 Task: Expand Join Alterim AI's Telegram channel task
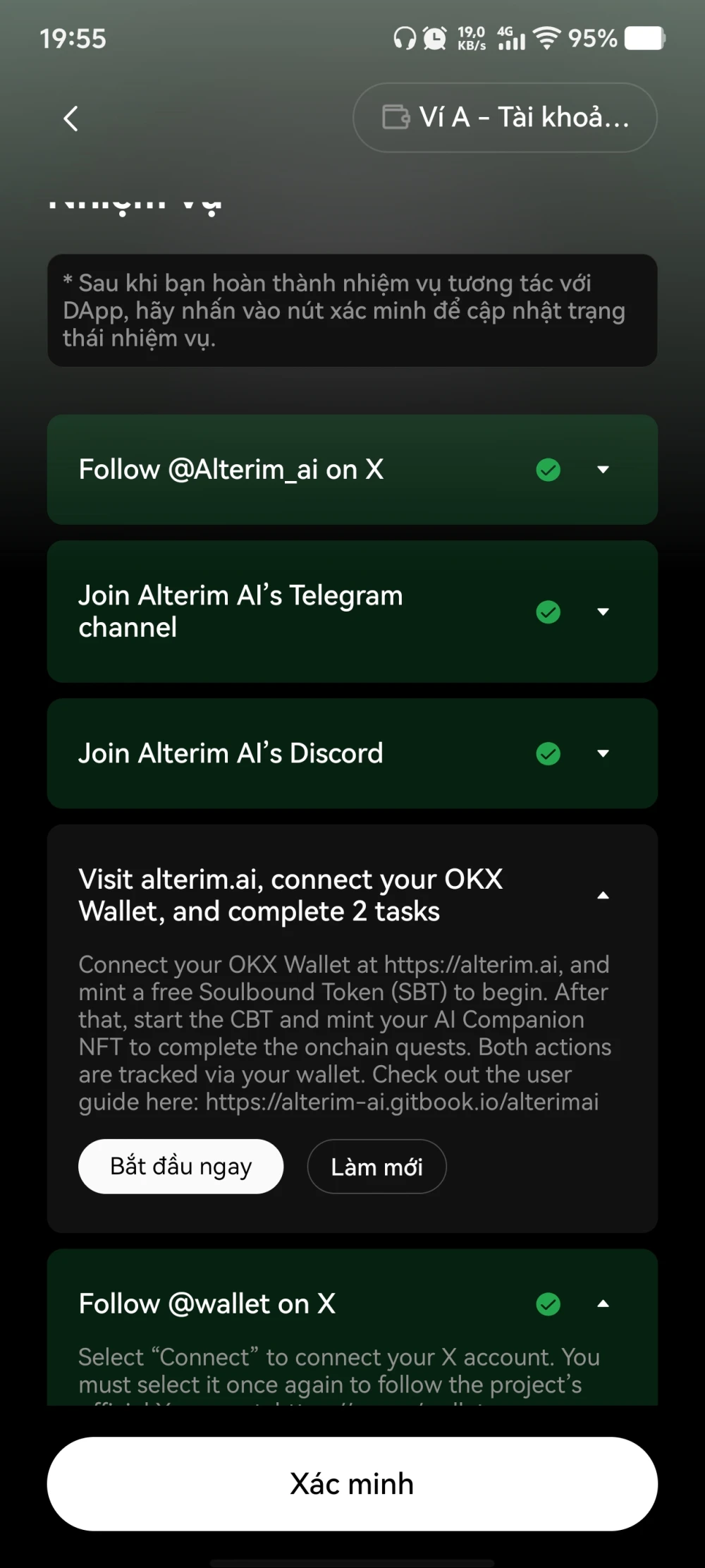pos(603,612)
